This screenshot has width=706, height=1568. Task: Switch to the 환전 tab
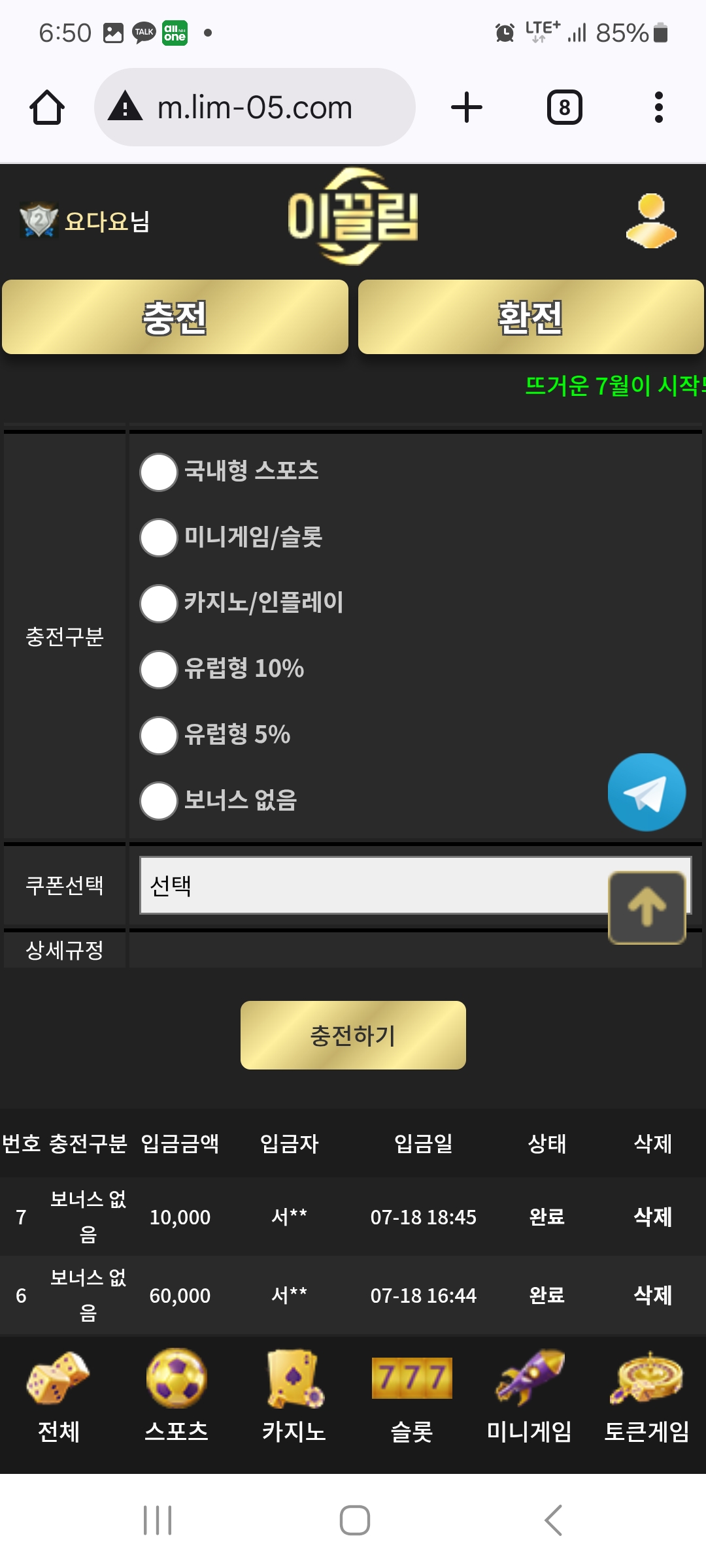pyautogui.click(x=531, y=317)
